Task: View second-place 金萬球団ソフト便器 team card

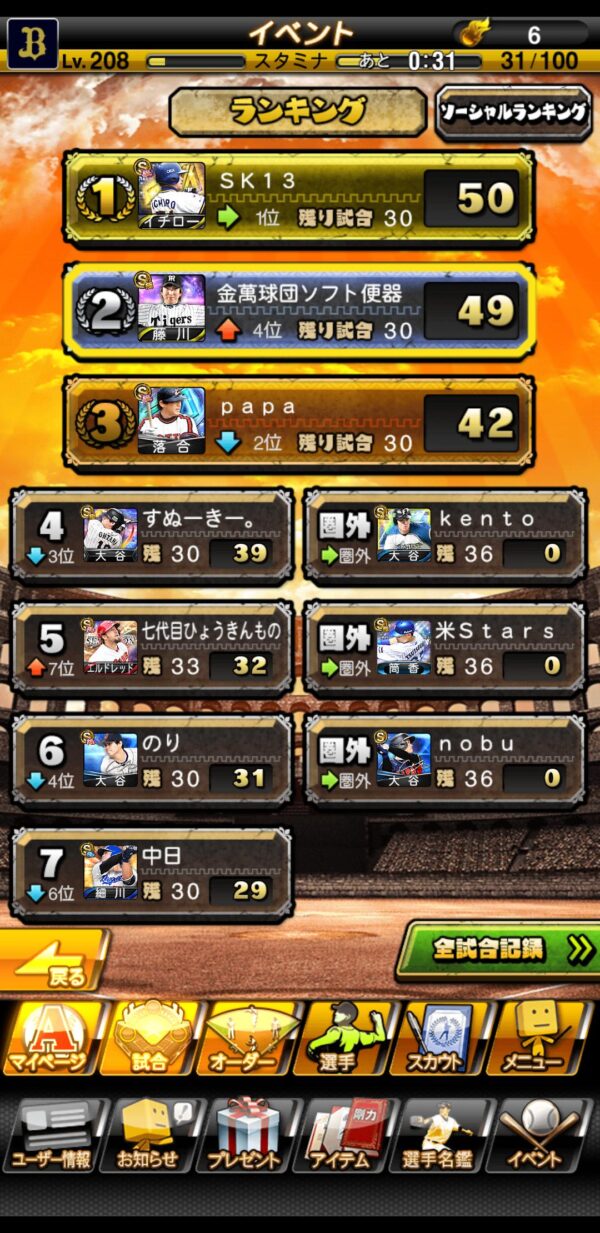Action: click(x=298, y=311)
